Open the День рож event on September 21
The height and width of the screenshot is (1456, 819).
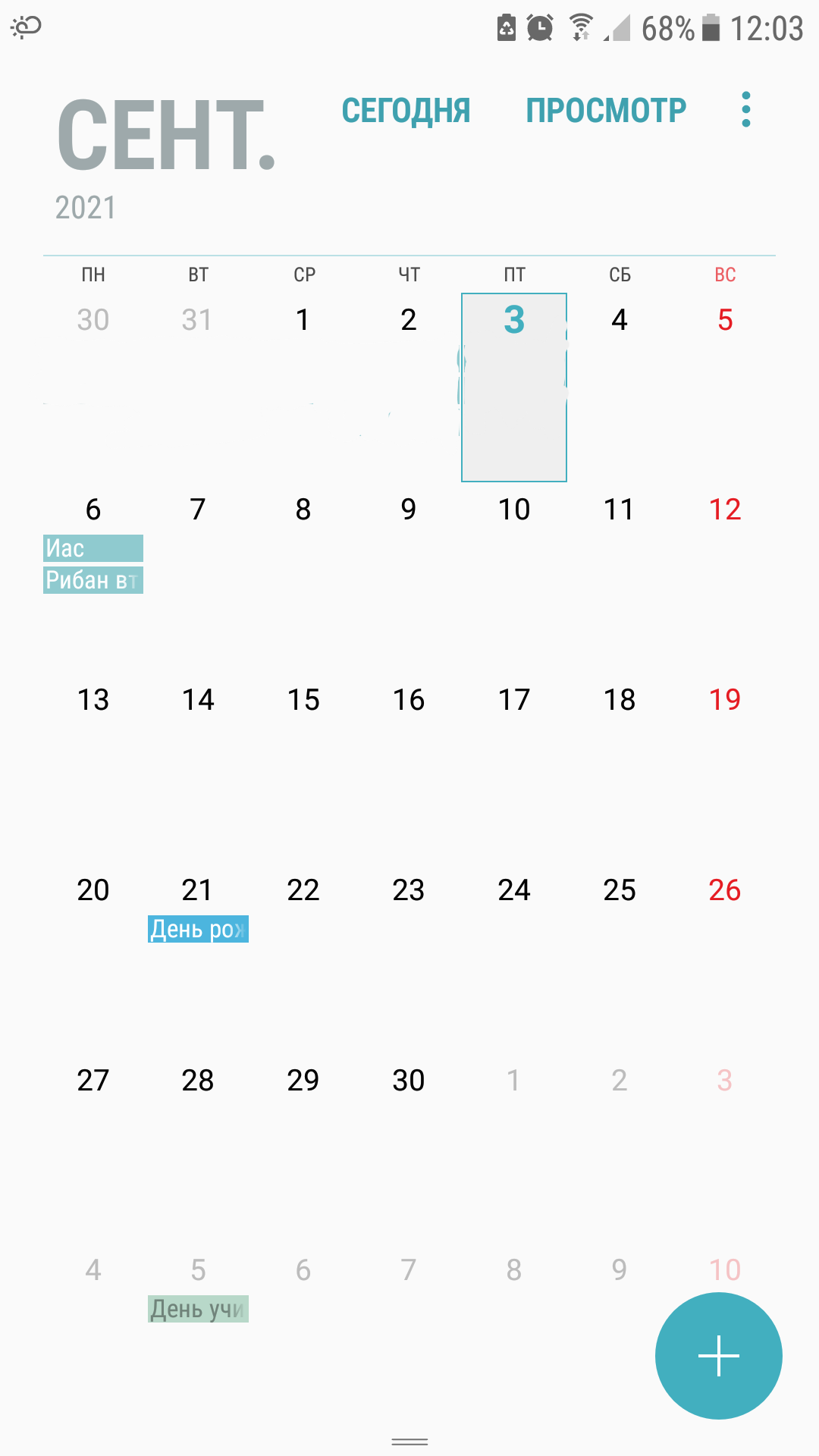pos(198,929)
